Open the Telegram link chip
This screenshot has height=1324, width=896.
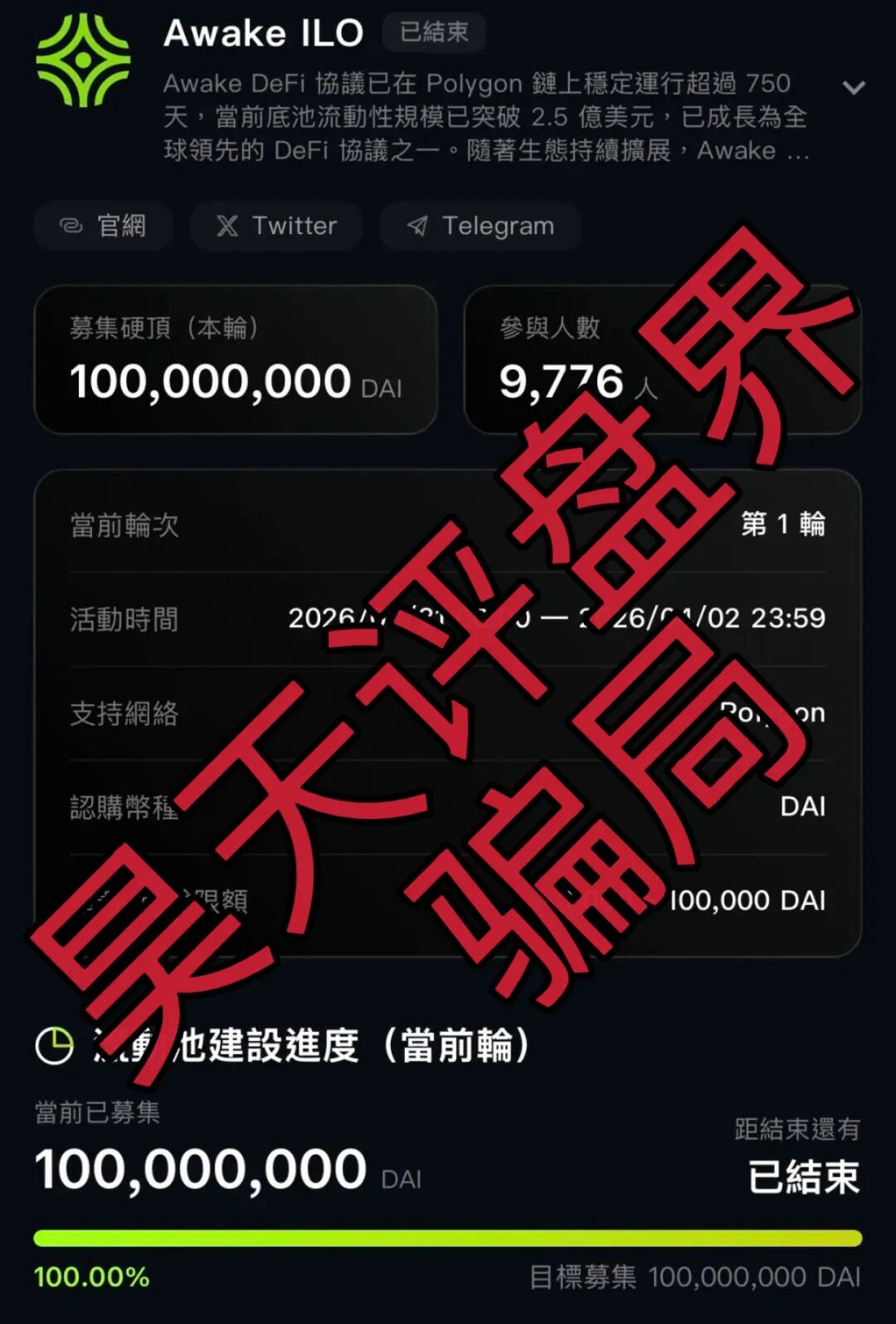click(x=480, y=226)
